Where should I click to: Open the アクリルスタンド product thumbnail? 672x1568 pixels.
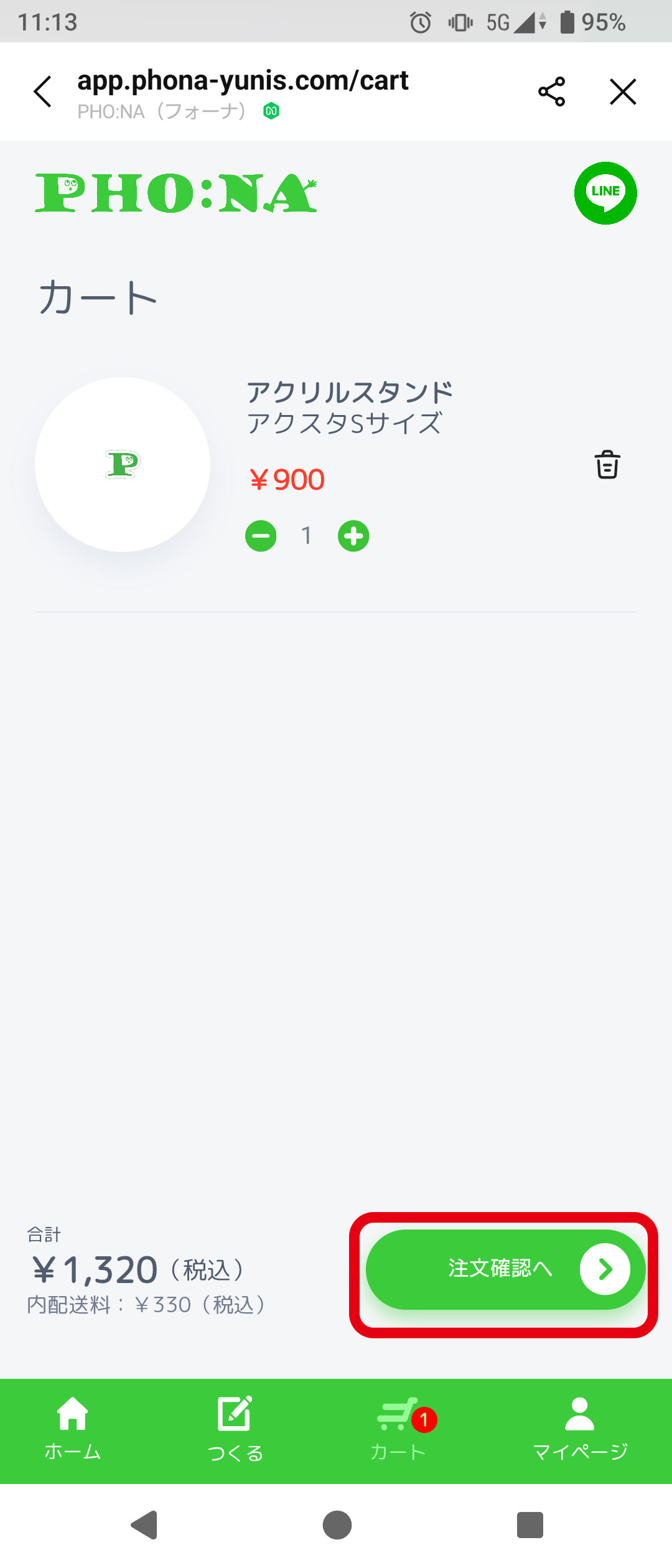click(x=123, y=464)
